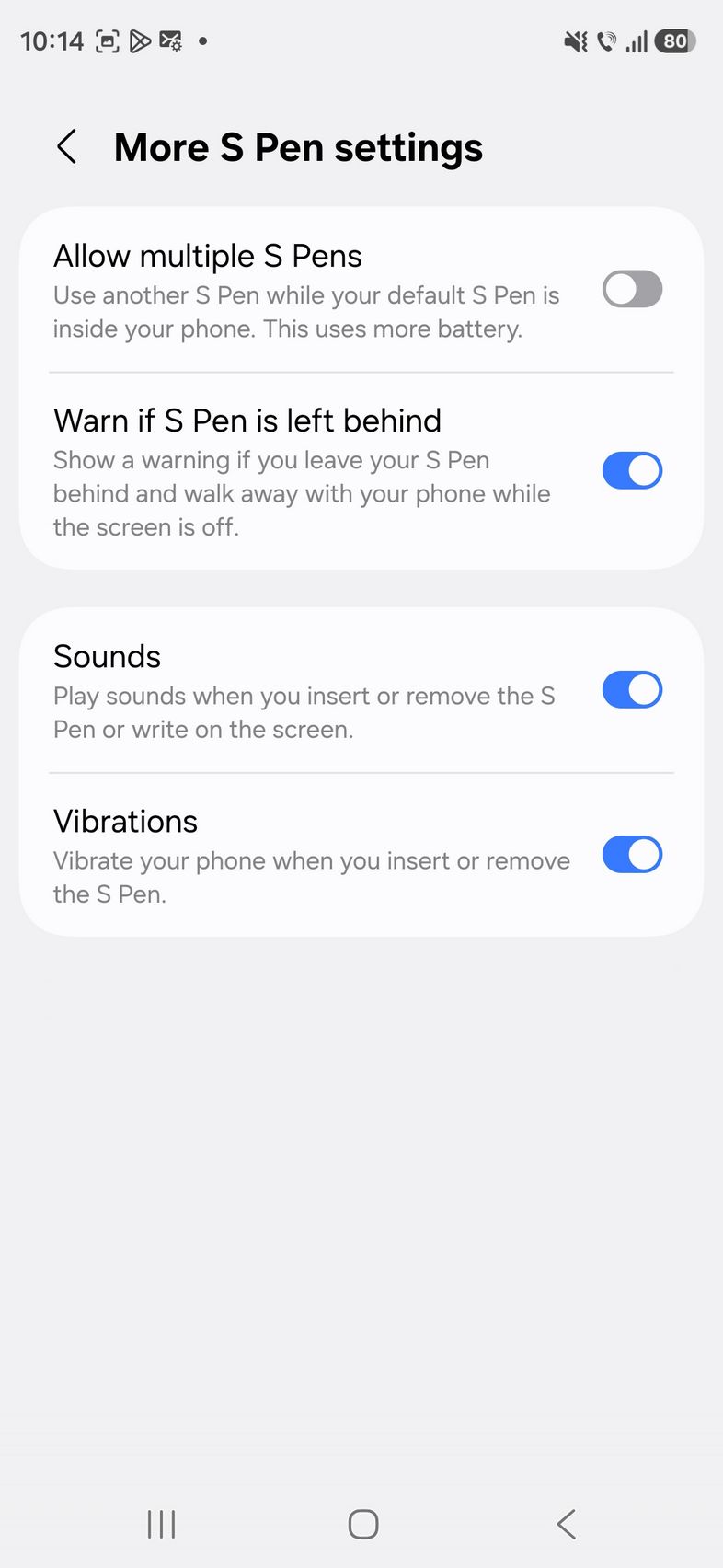The height and width of the screenshot is (1568, 723).
Task: Disable S Pen Sounds switch
Action: coord(632,690)
